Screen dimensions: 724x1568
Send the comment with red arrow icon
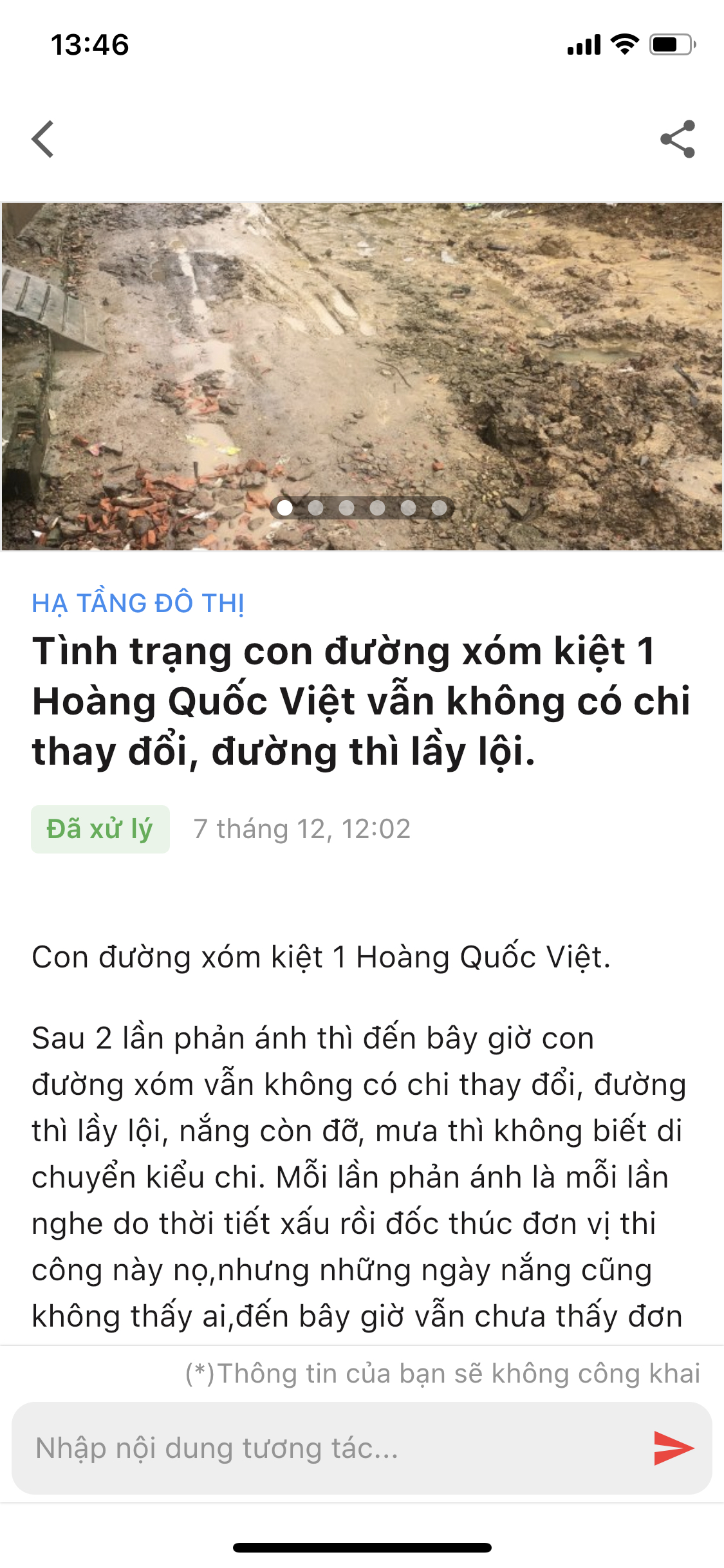[673, 1448]
